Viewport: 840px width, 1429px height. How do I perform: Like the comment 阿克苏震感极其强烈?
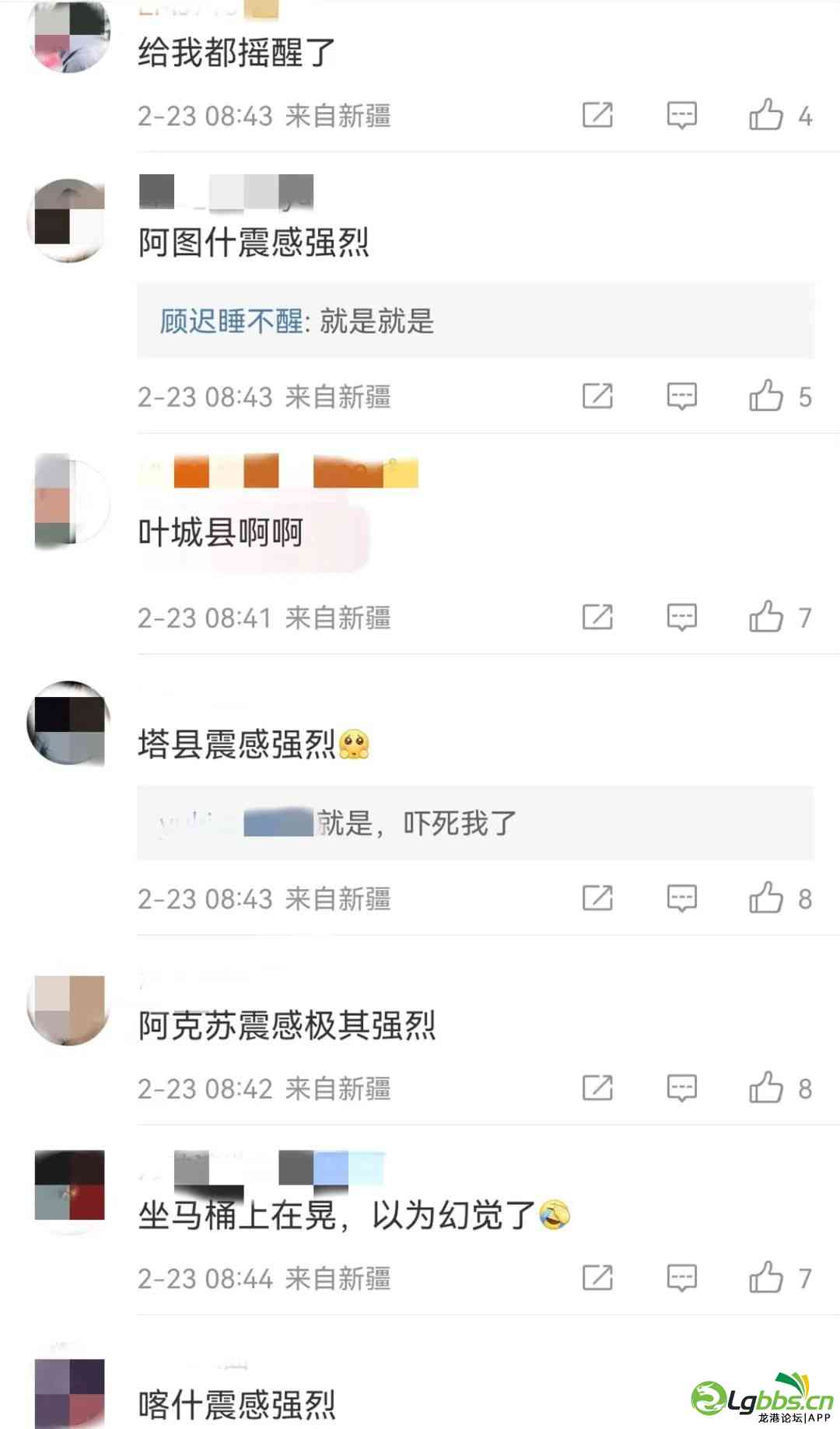tap(766, 1088)
